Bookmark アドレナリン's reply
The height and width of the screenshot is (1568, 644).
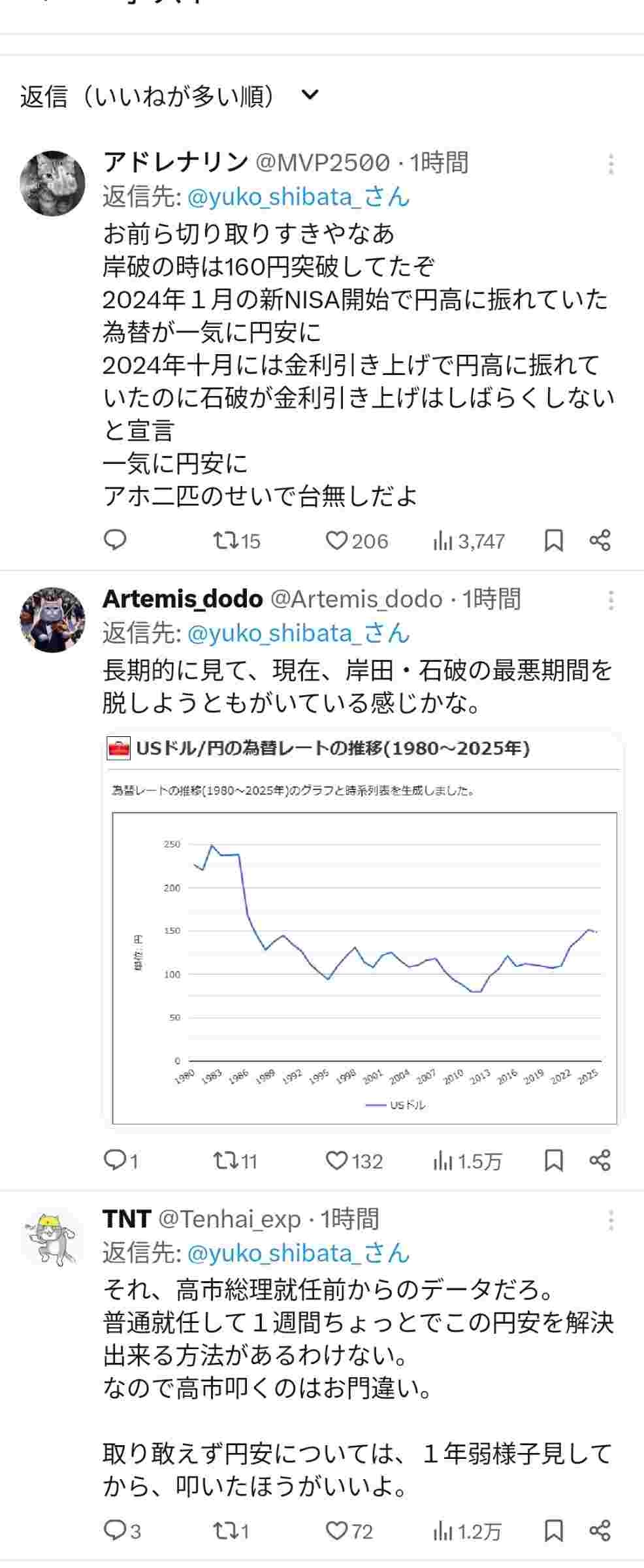pos(554,540)
